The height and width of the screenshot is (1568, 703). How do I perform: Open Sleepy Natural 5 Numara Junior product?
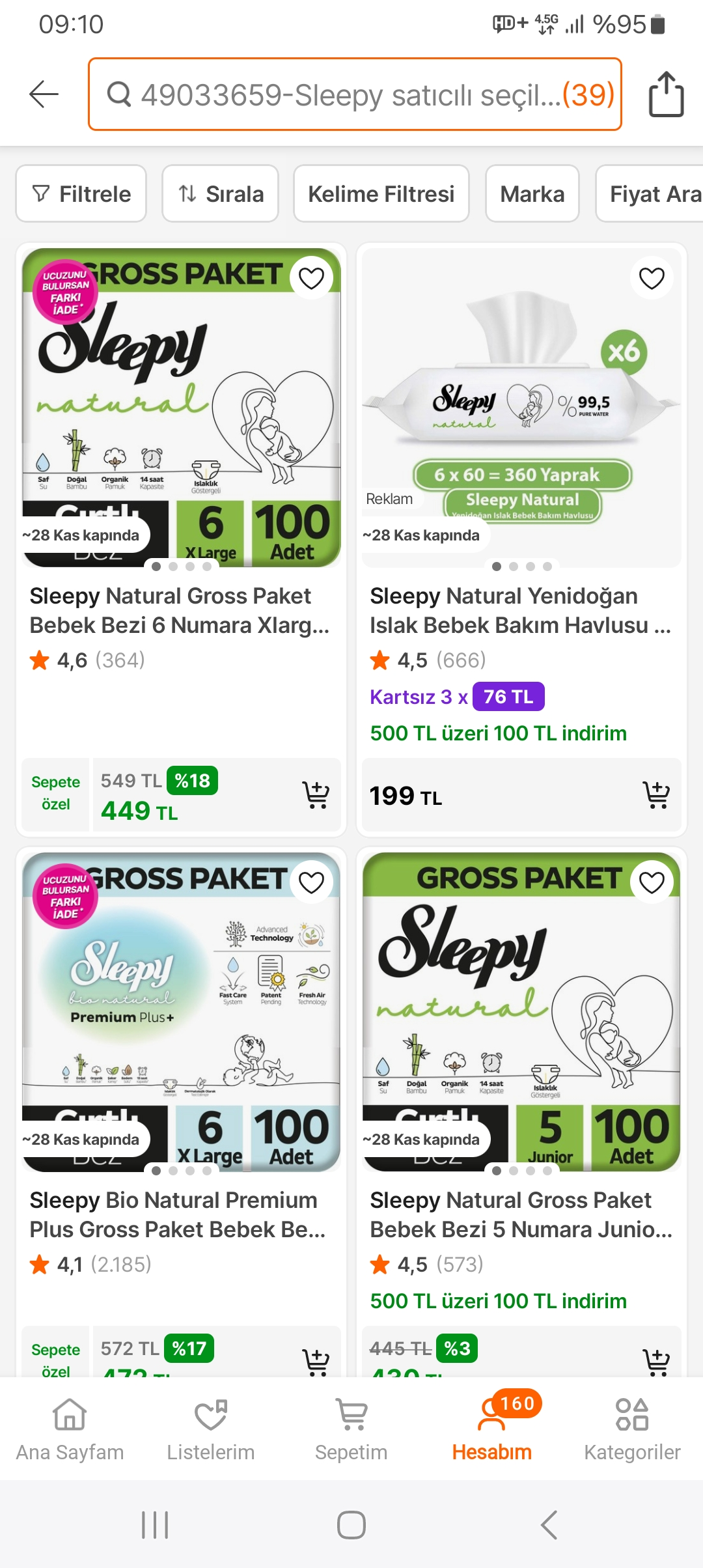pyautogui.click(x=520, y=1214)
